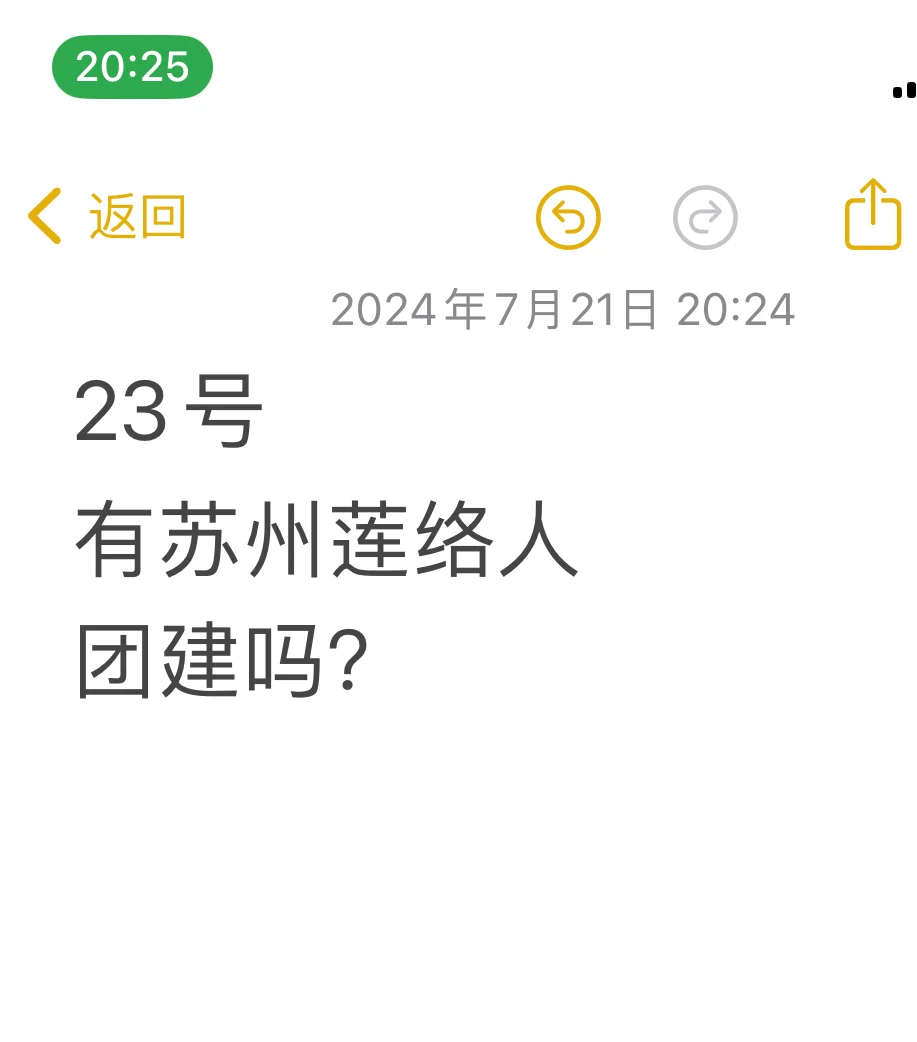Tap the grayed-out redo icon
The height and width of the screenshot is (1042, 917).
(705, 216)
